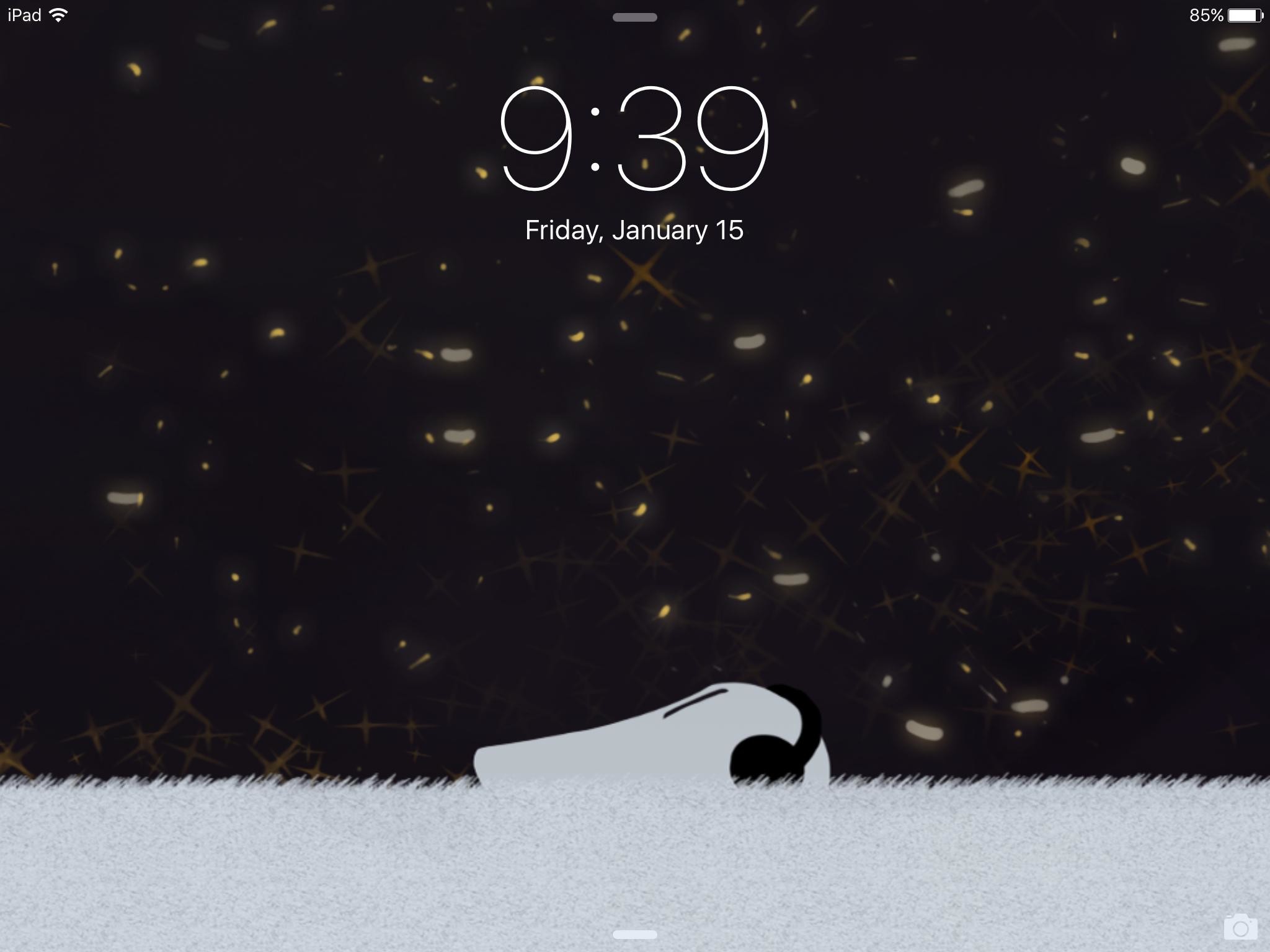
Task: Open the camera shortcut icon
Action: click(1240, 927)
